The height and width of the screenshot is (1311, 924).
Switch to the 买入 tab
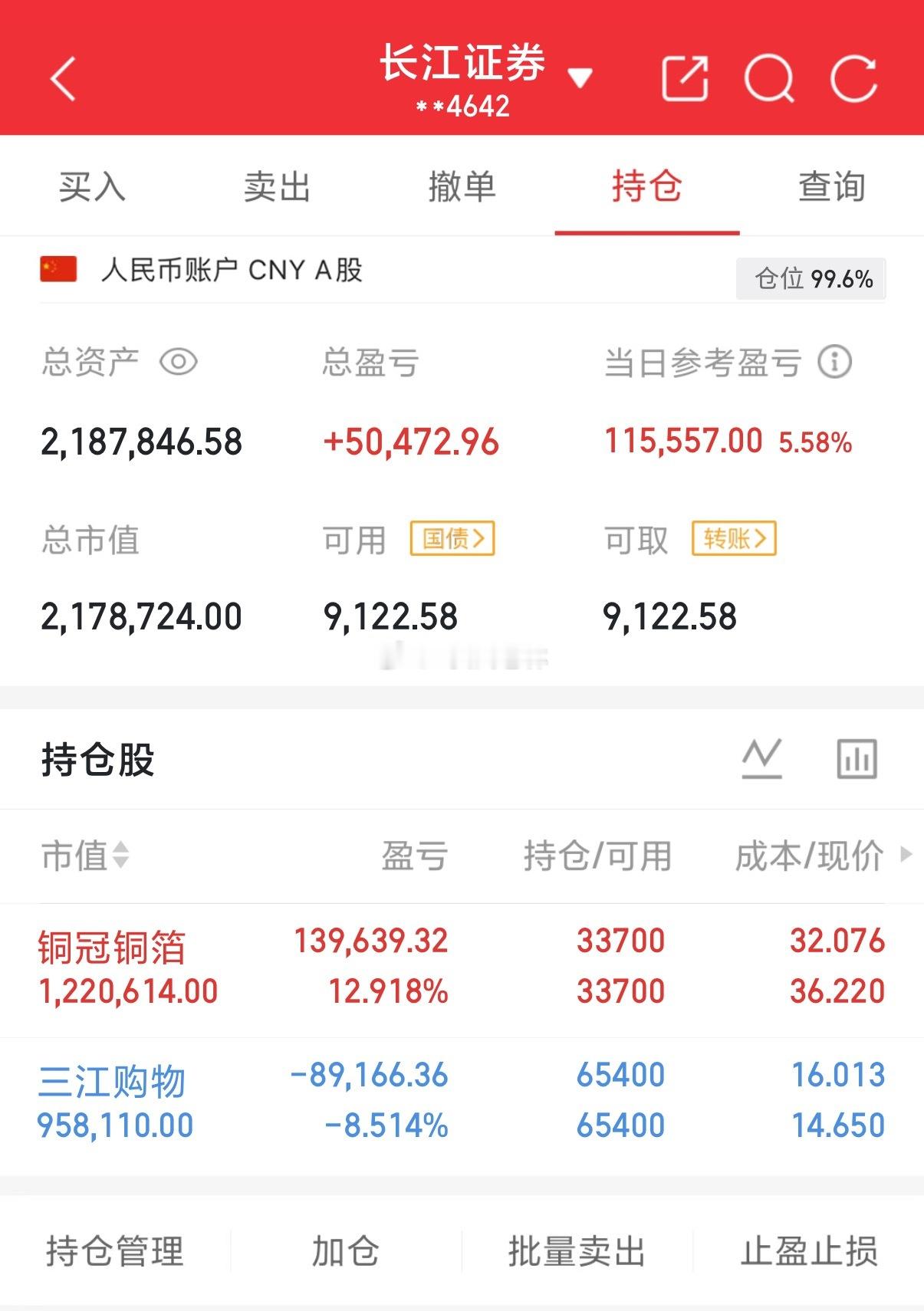click(92, 187)
